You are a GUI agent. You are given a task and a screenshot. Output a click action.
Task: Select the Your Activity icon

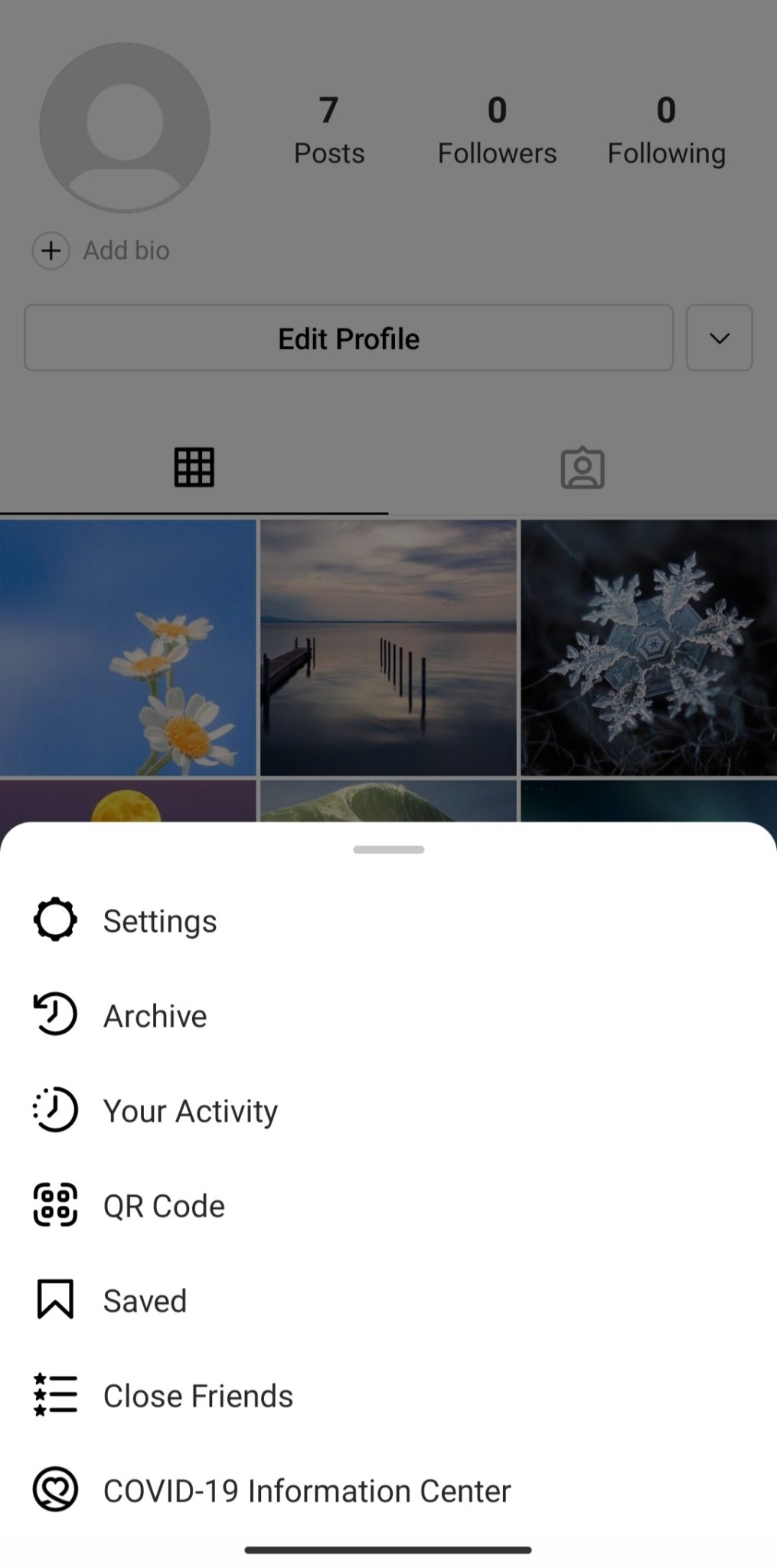(x=54, y=1109)
